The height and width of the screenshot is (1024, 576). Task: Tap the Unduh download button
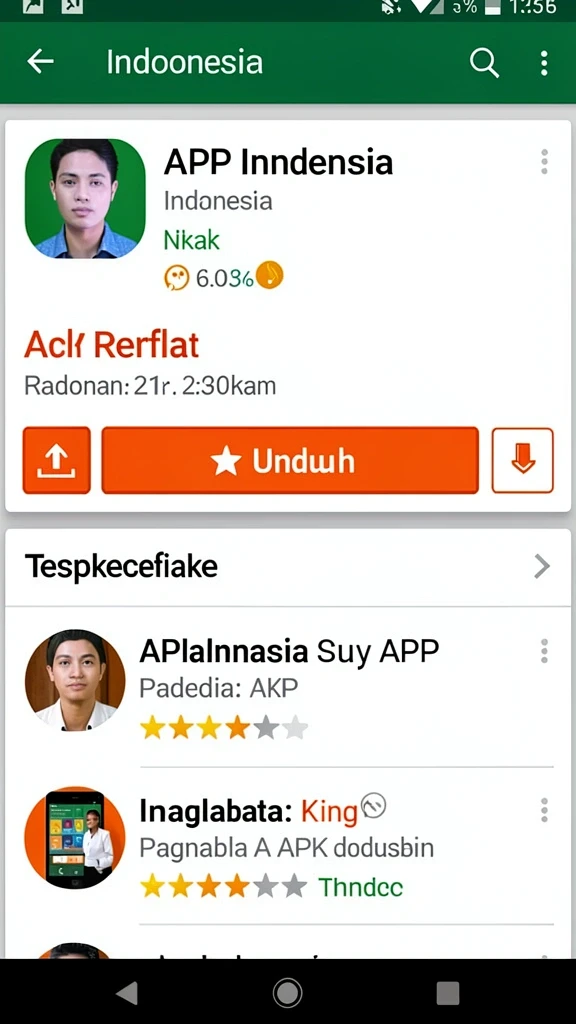click(290, 460)
